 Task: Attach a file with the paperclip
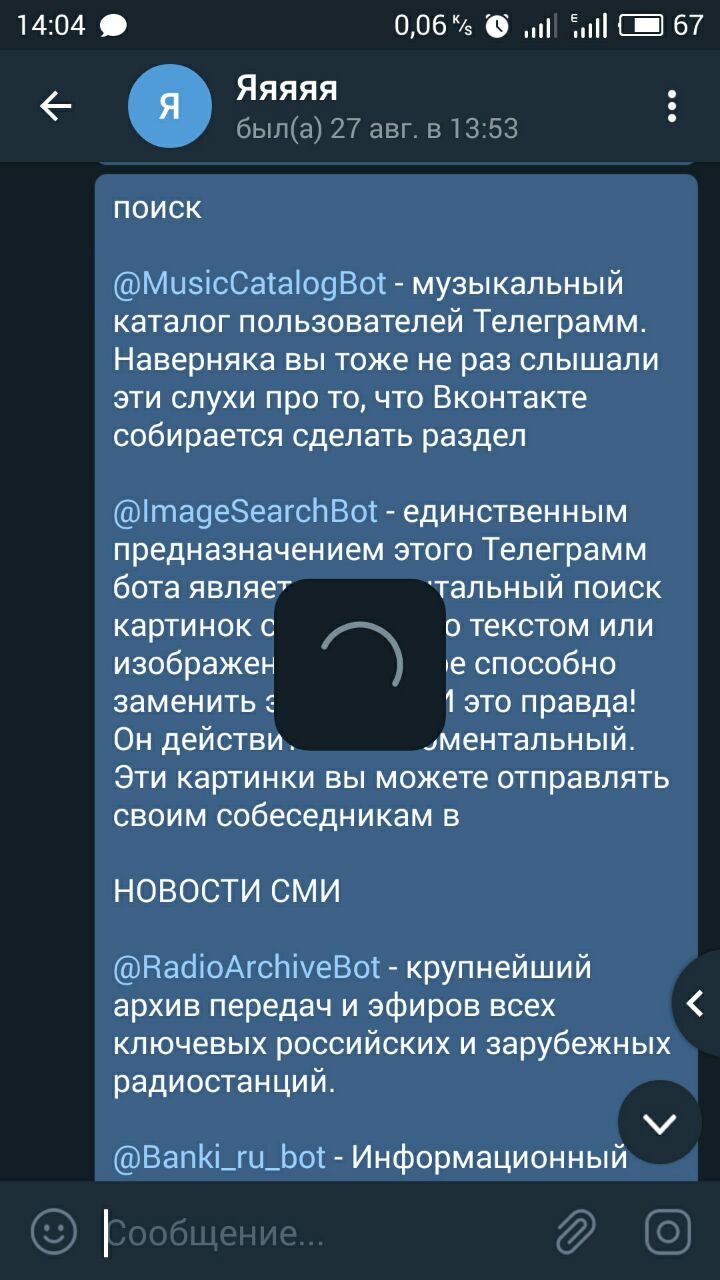[x=576, y=1232]
